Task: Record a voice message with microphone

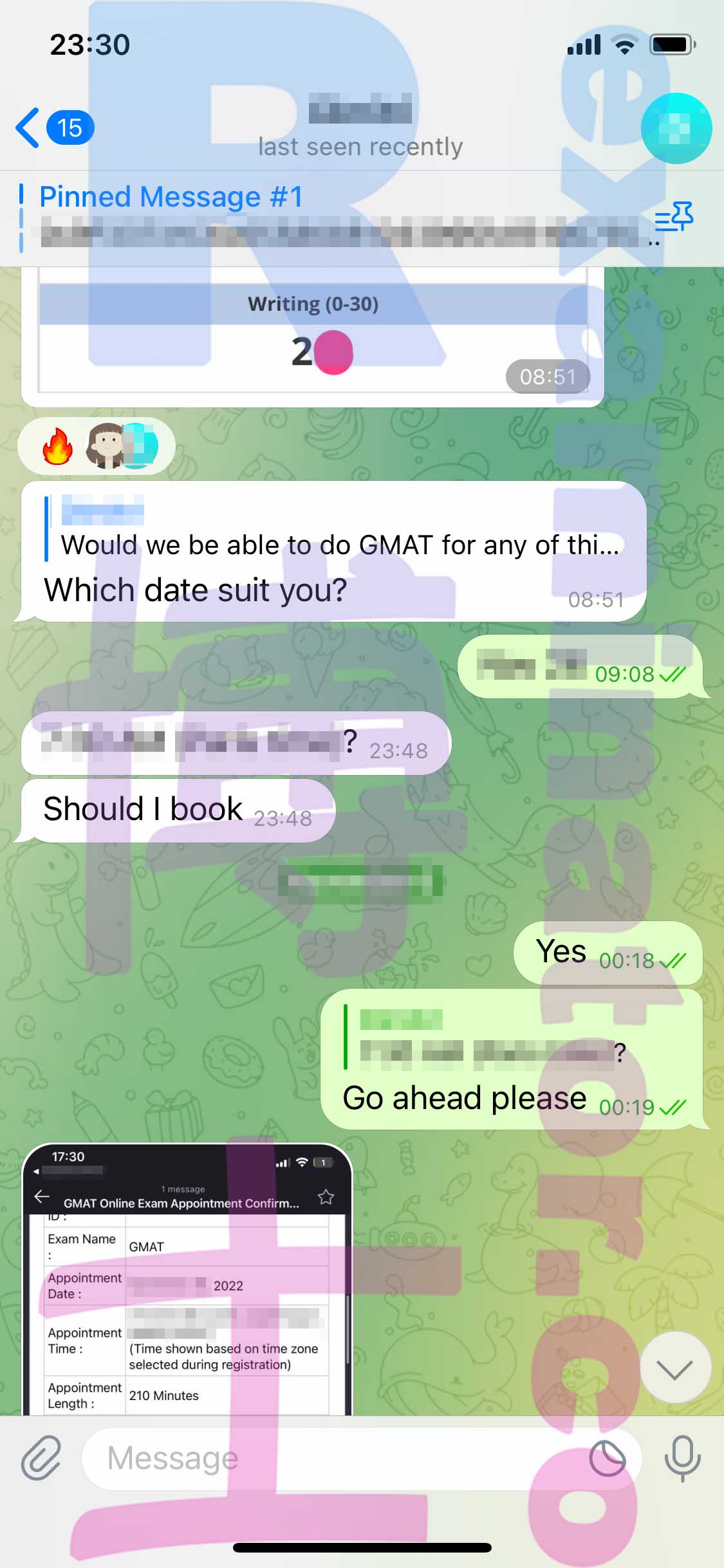Action: pos(682,1458)
